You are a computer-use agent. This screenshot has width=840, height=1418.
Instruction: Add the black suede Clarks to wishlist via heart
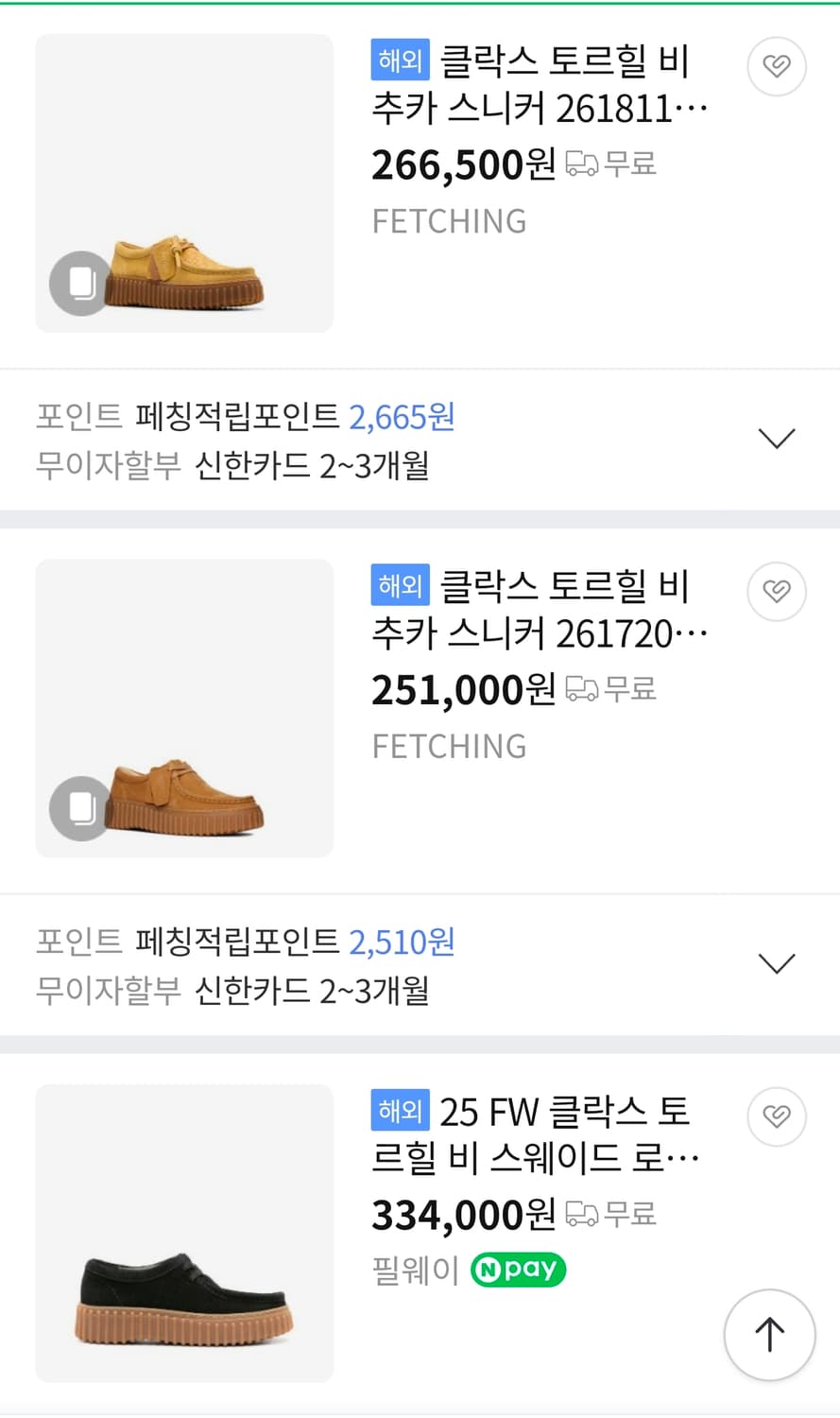pos(777,1116)
